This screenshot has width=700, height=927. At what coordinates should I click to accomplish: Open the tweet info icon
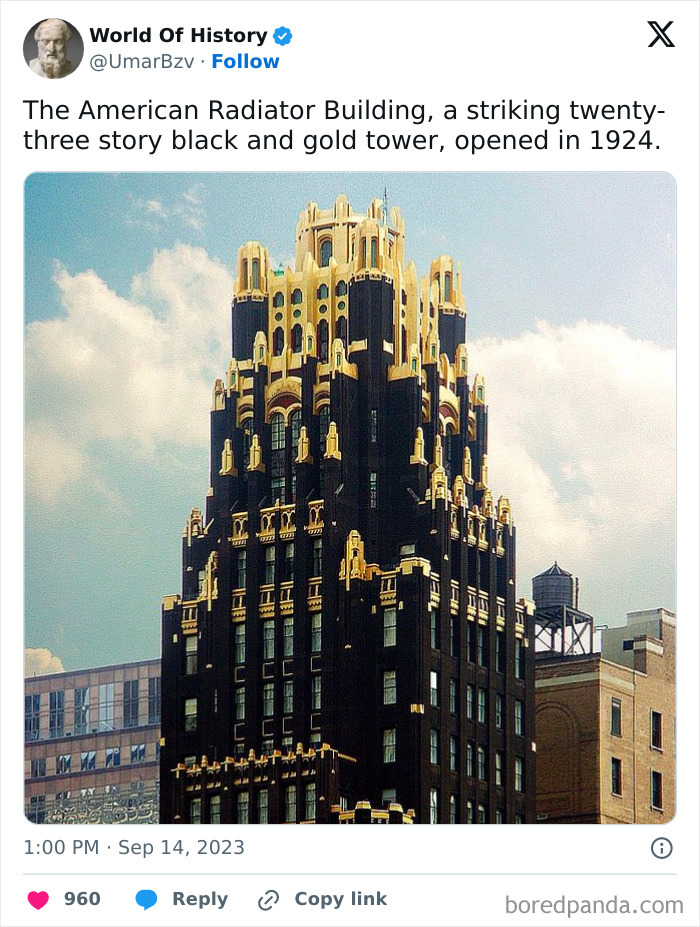tap(661, 848)
